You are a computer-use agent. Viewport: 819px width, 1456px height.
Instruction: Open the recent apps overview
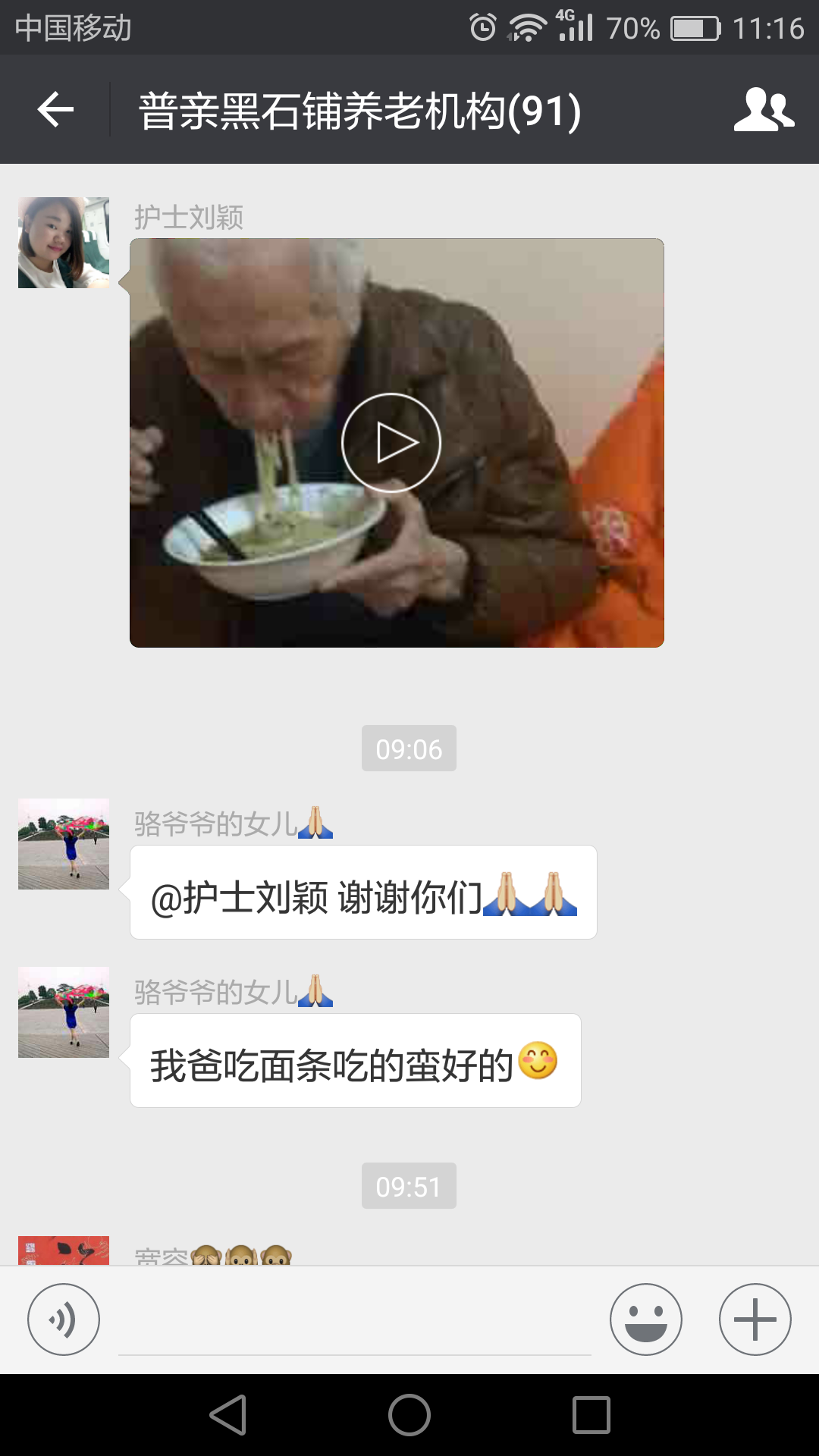coord(591,1415)
